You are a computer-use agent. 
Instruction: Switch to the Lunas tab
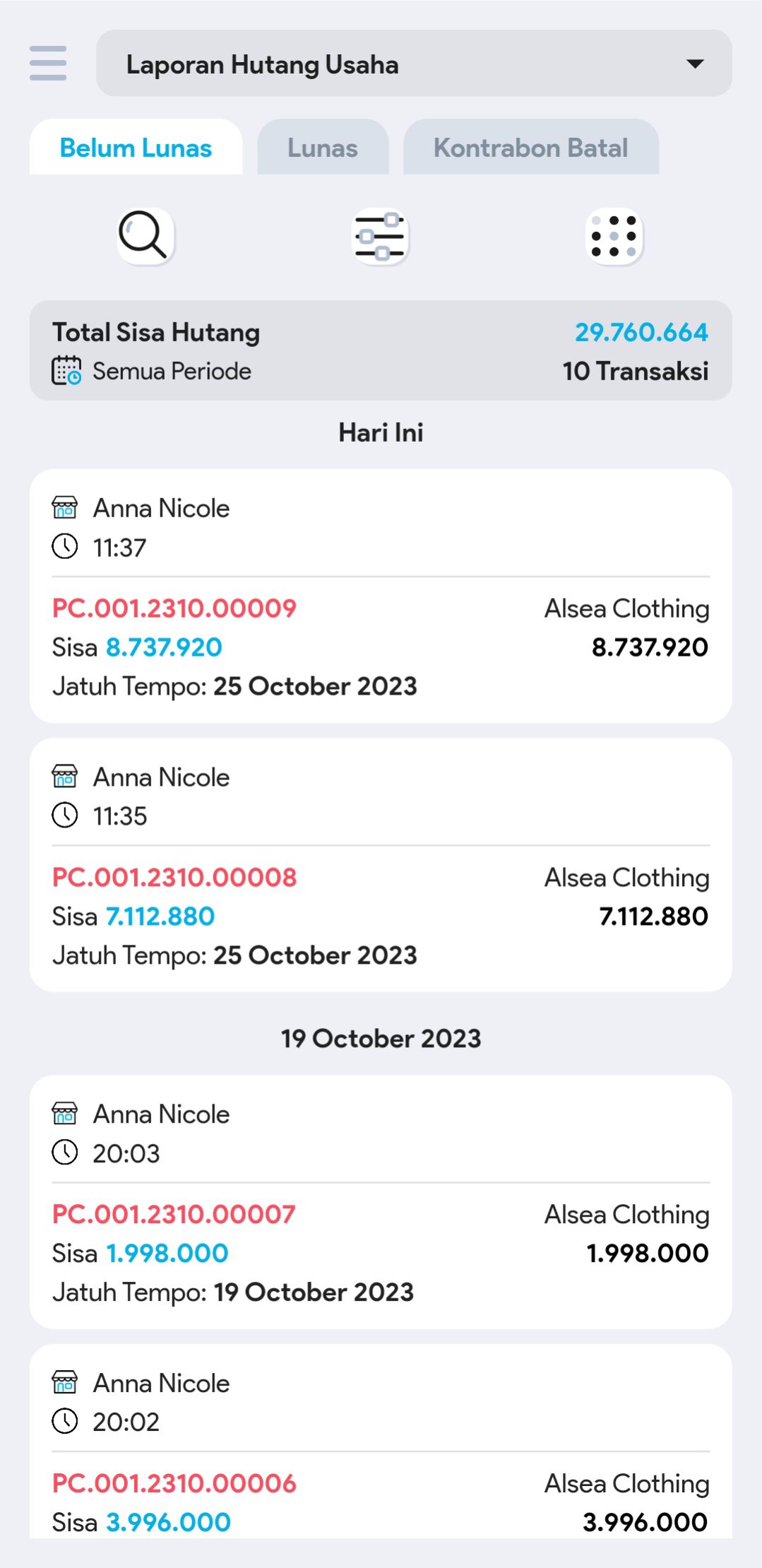[x=323, y=148]
